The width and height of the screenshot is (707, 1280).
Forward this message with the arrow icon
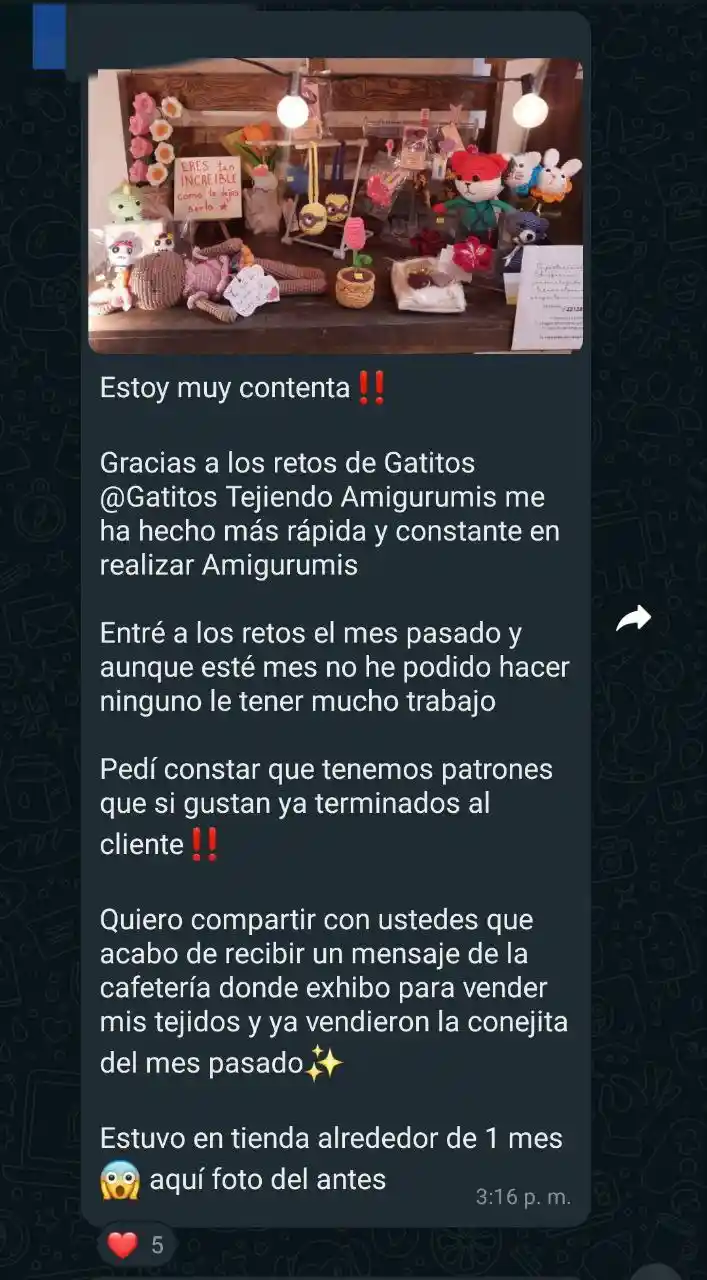pyautogui.click(x=633, y=619)
